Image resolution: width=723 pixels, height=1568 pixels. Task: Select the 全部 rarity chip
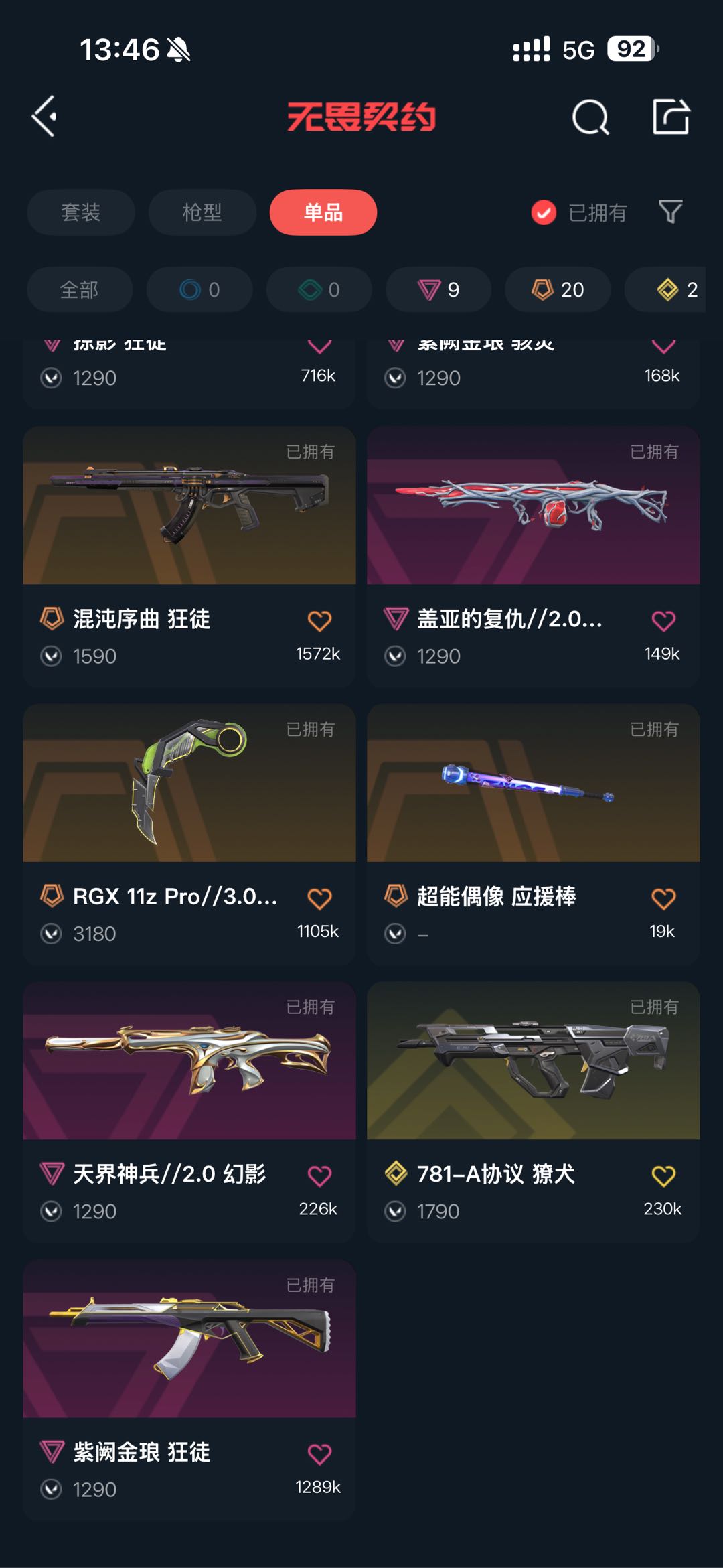79,289
